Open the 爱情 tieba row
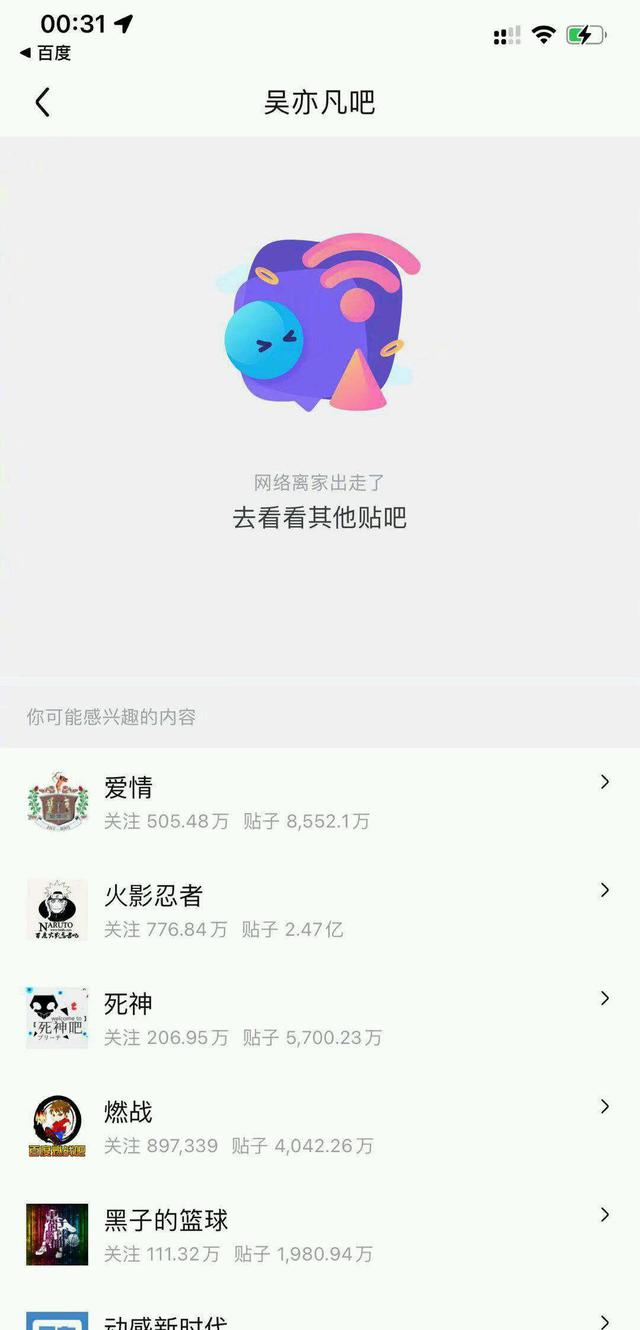Image resolution: width=640 pixels, height=1330 pixels. tap(320, 802)
